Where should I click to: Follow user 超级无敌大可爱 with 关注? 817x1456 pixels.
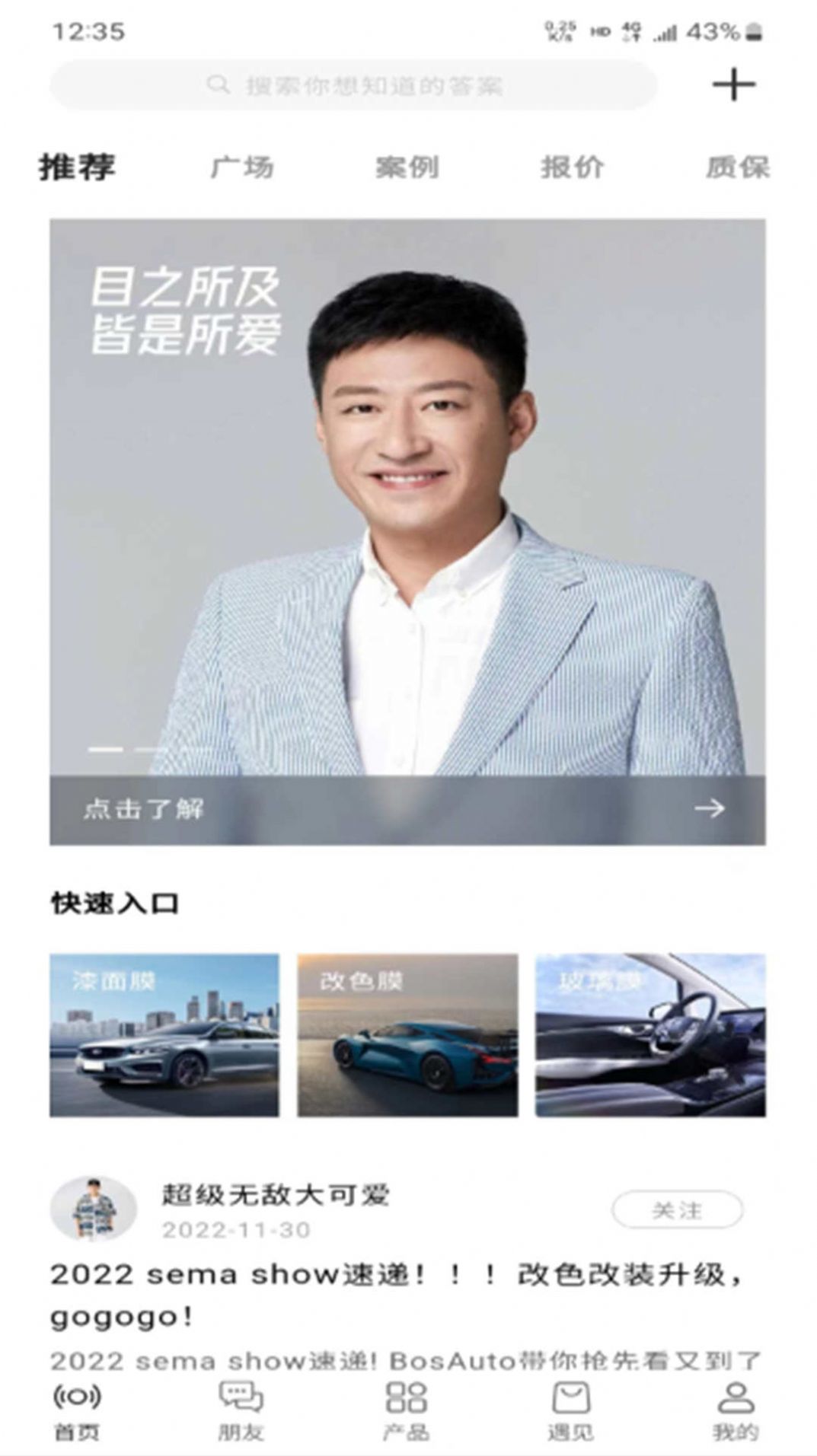click(677, 1209)
